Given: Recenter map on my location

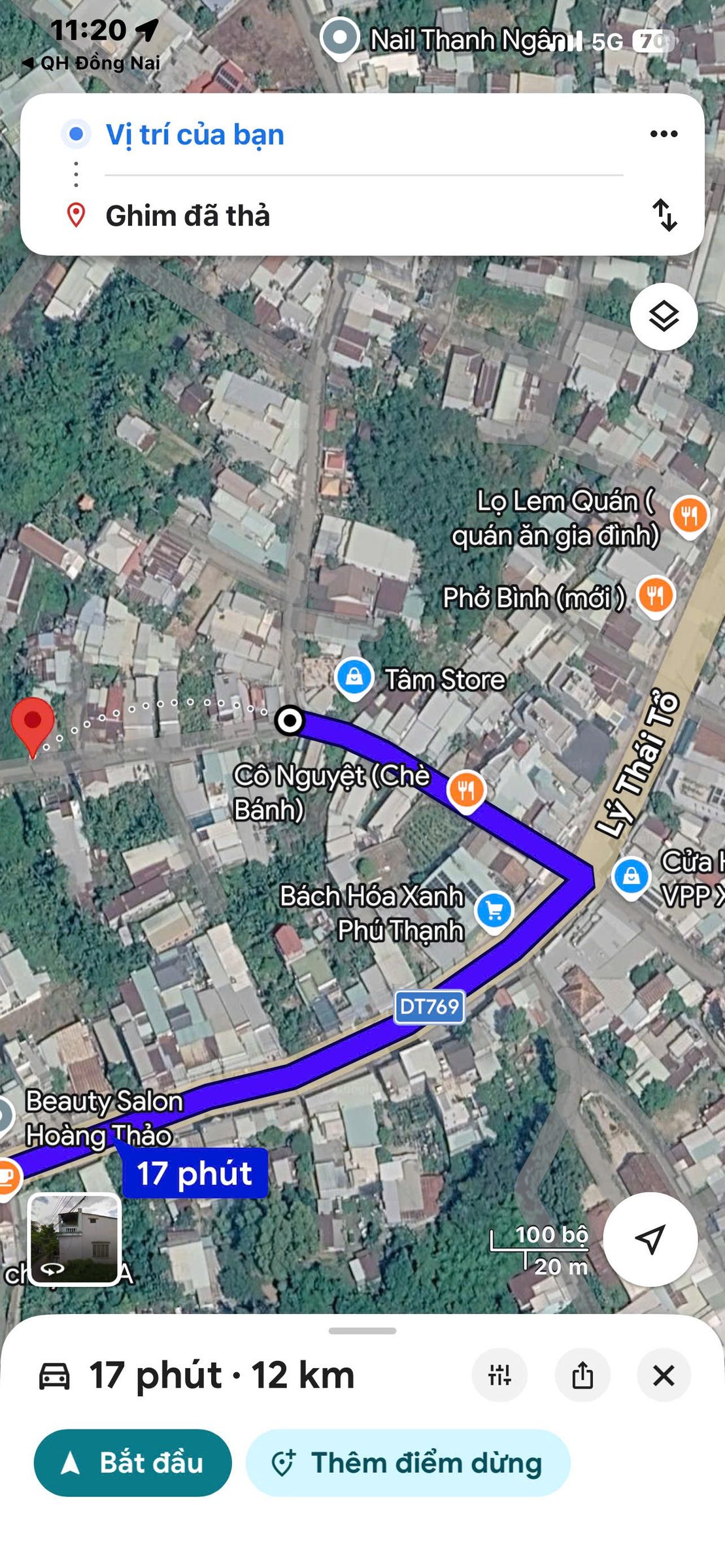Looking at the screenshot, I should (x=650, y=1239).
